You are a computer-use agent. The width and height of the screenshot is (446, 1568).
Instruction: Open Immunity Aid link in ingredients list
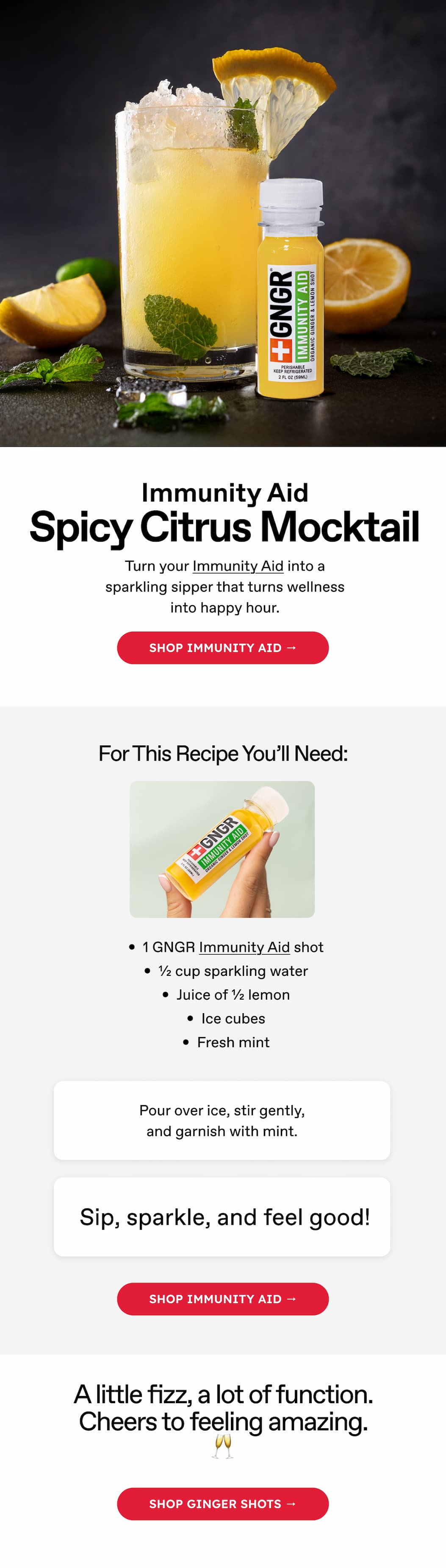244,947
